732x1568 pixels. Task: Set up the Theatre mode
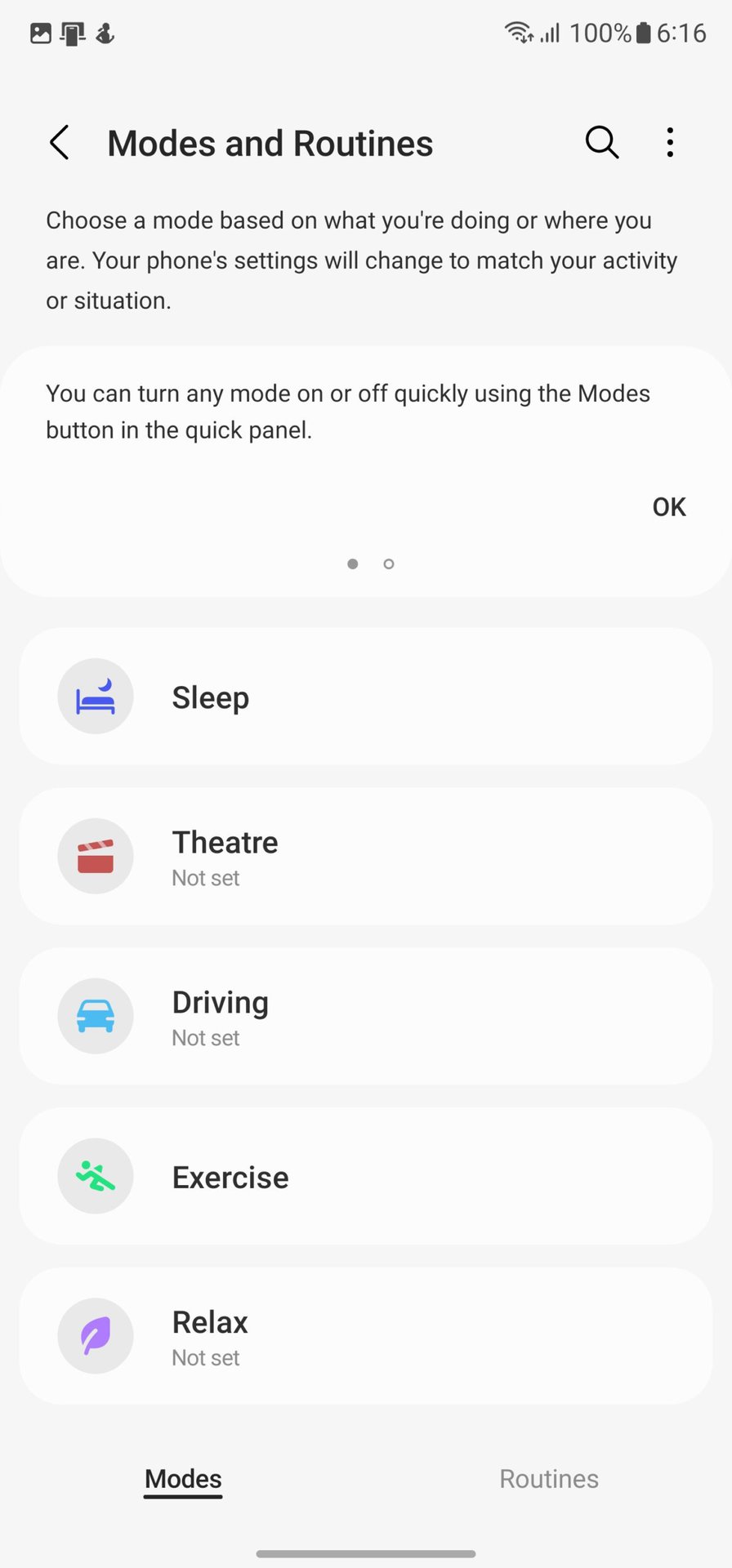(x=366, y=857)
